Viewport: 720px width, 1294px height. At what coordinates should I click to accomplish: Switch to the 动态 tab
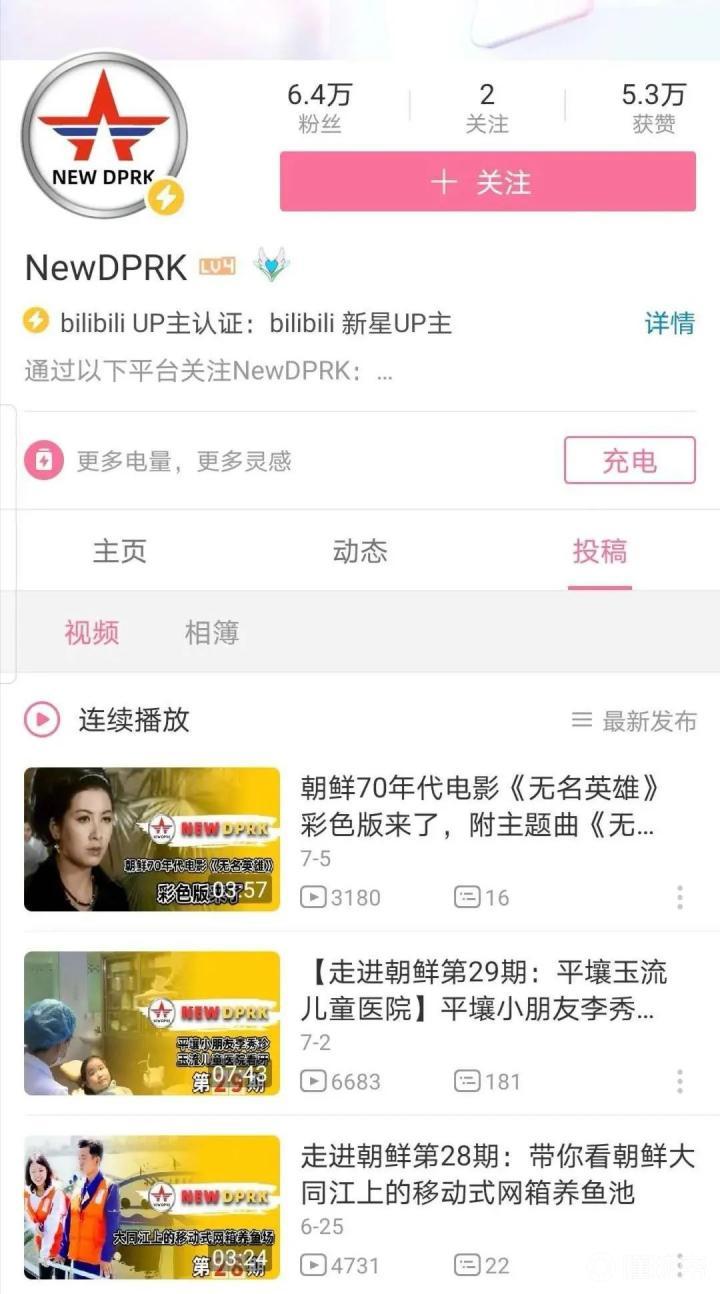pos(360,551)
